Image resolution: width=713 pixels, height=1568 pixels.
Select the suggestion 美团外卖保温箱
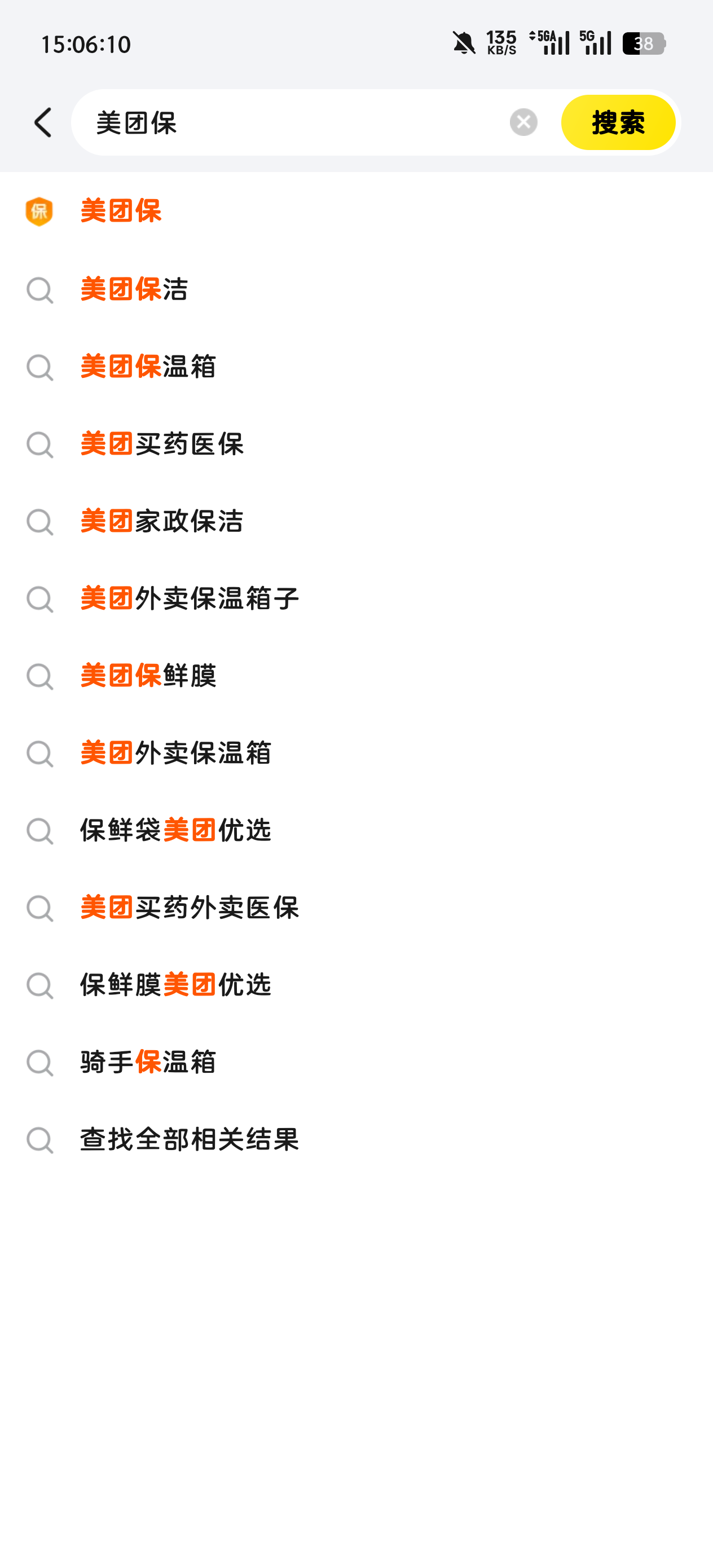[356, 753]
